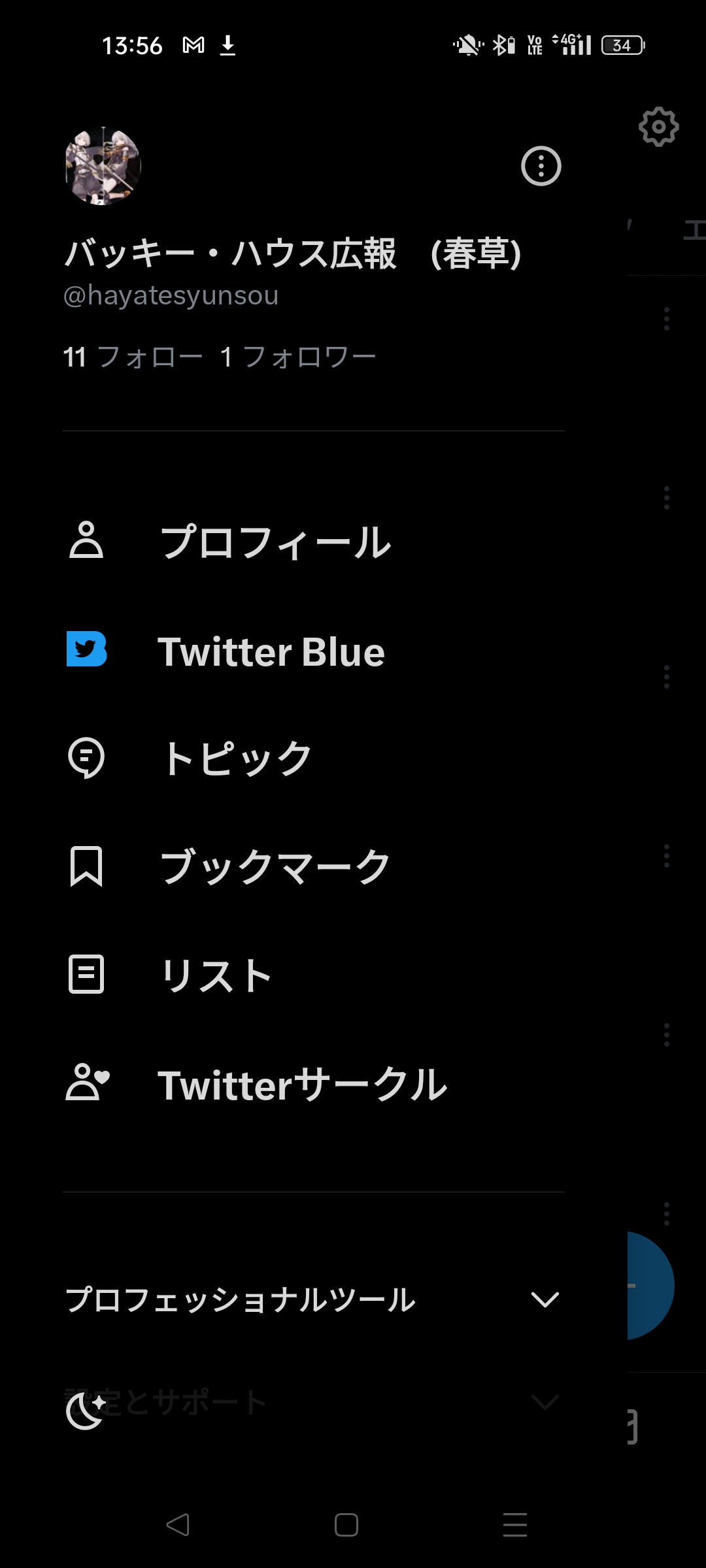Open プロフィール from the drawer
The image size is (706, 1568).
point(275,542)
